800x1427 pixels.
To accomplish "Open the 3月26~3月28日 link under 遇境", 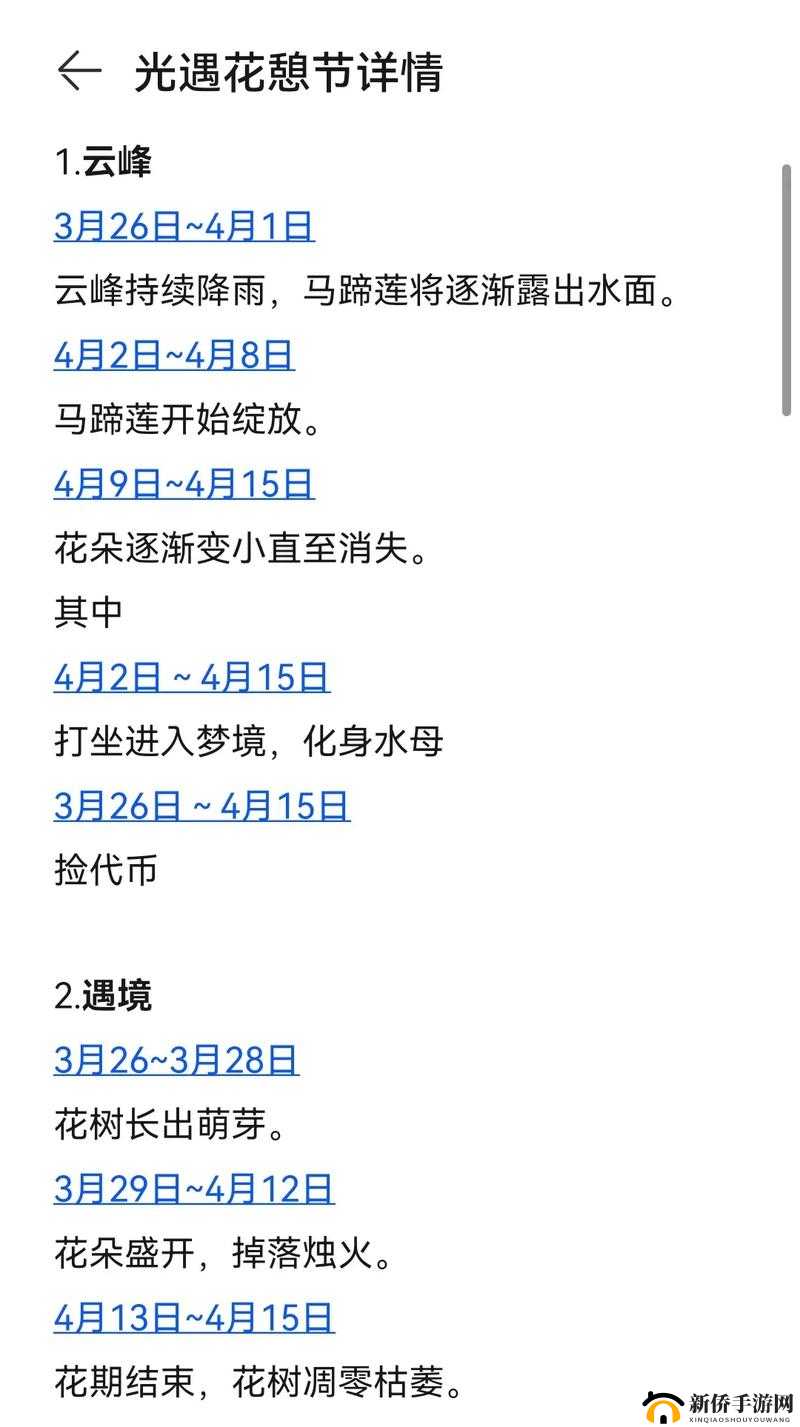I will pyautogui.click(x=177, y=1060).
